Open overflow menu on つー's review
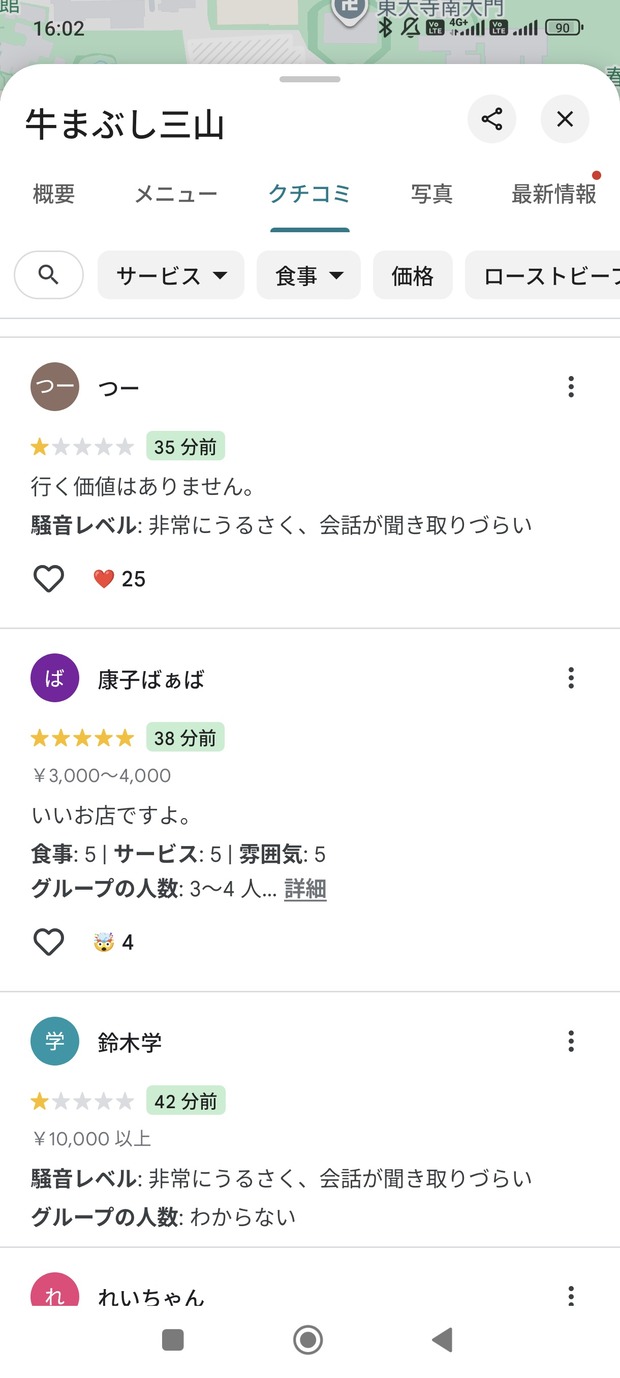Screen dimensions: 620x1378 [x=571, y=387]
